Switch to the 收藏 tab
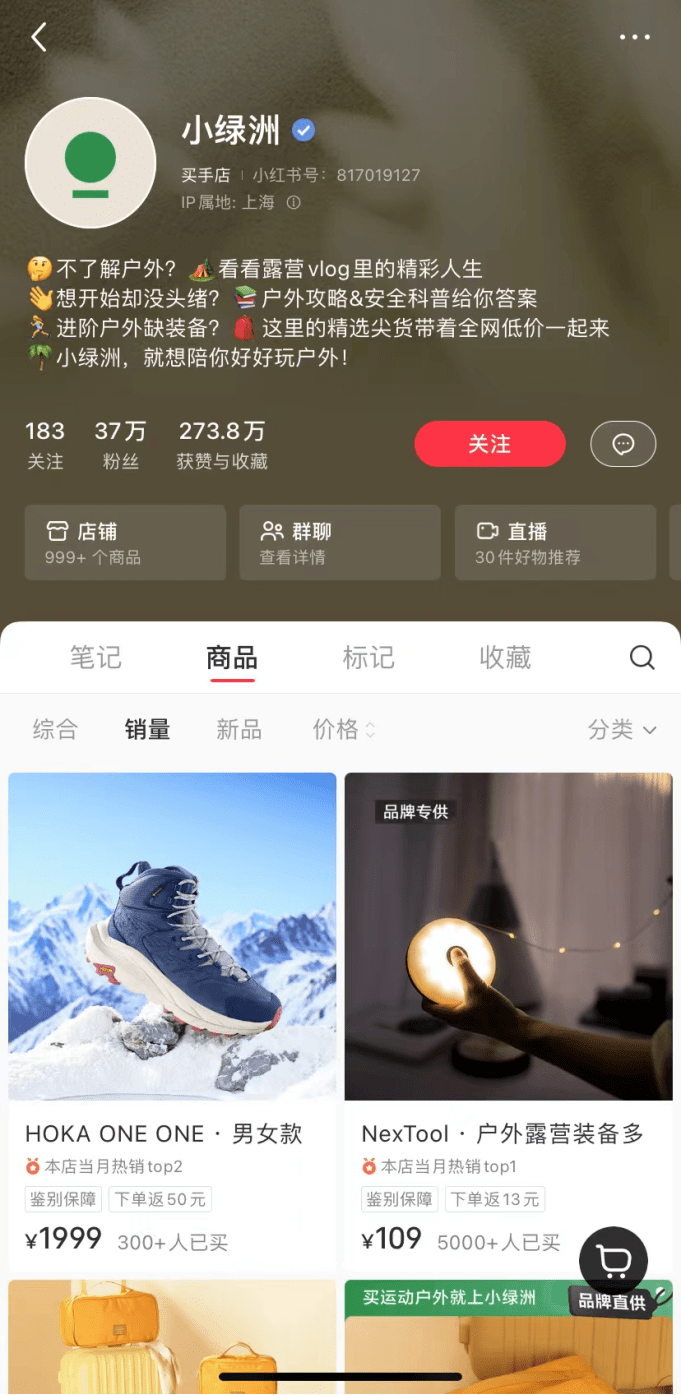This screenshot has width=681, height=1395. [x=505, y=657]
